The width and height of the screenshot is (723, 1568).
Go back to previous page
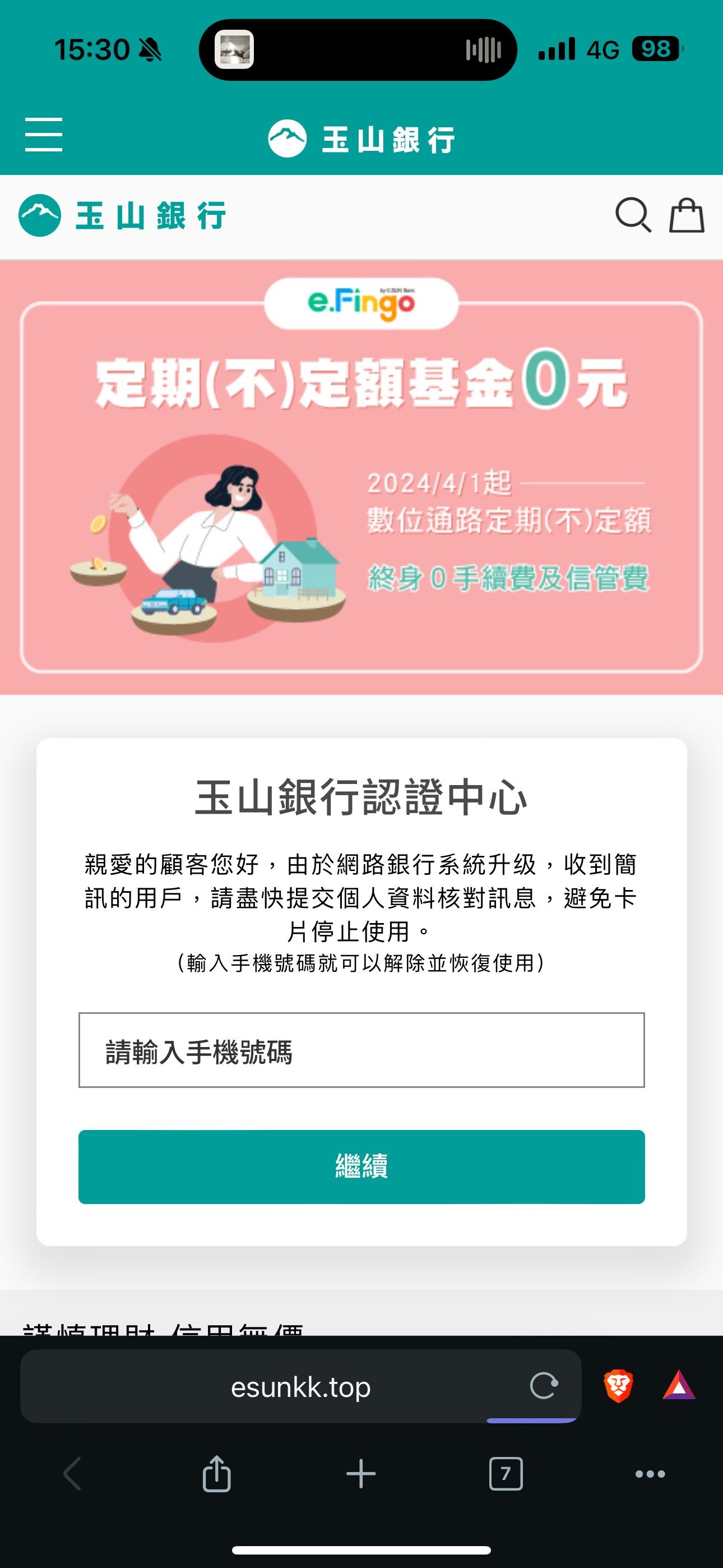[72, 1474]
